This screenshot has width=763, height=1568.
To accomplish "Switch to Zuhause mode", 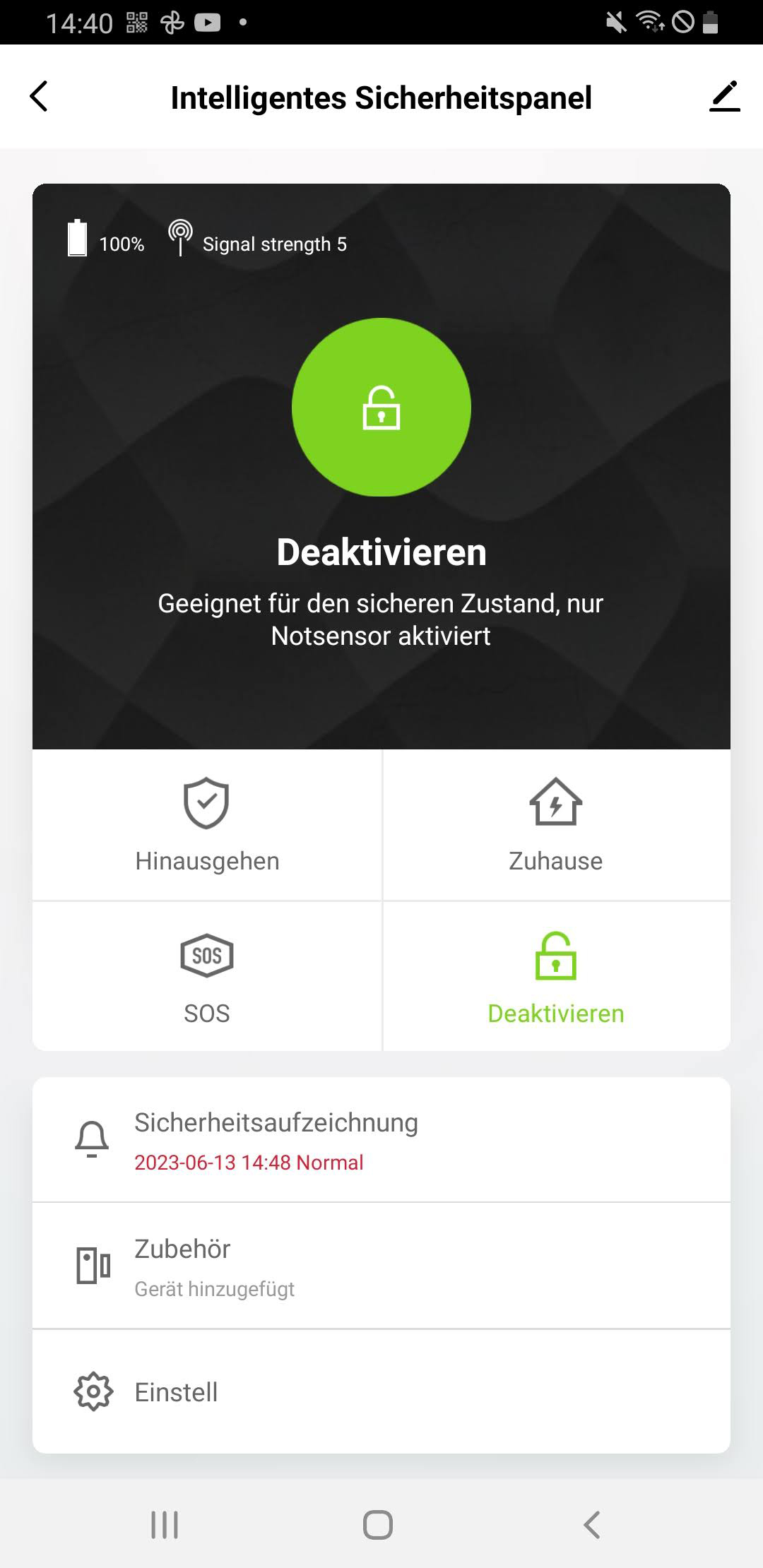I will (556, 825).
